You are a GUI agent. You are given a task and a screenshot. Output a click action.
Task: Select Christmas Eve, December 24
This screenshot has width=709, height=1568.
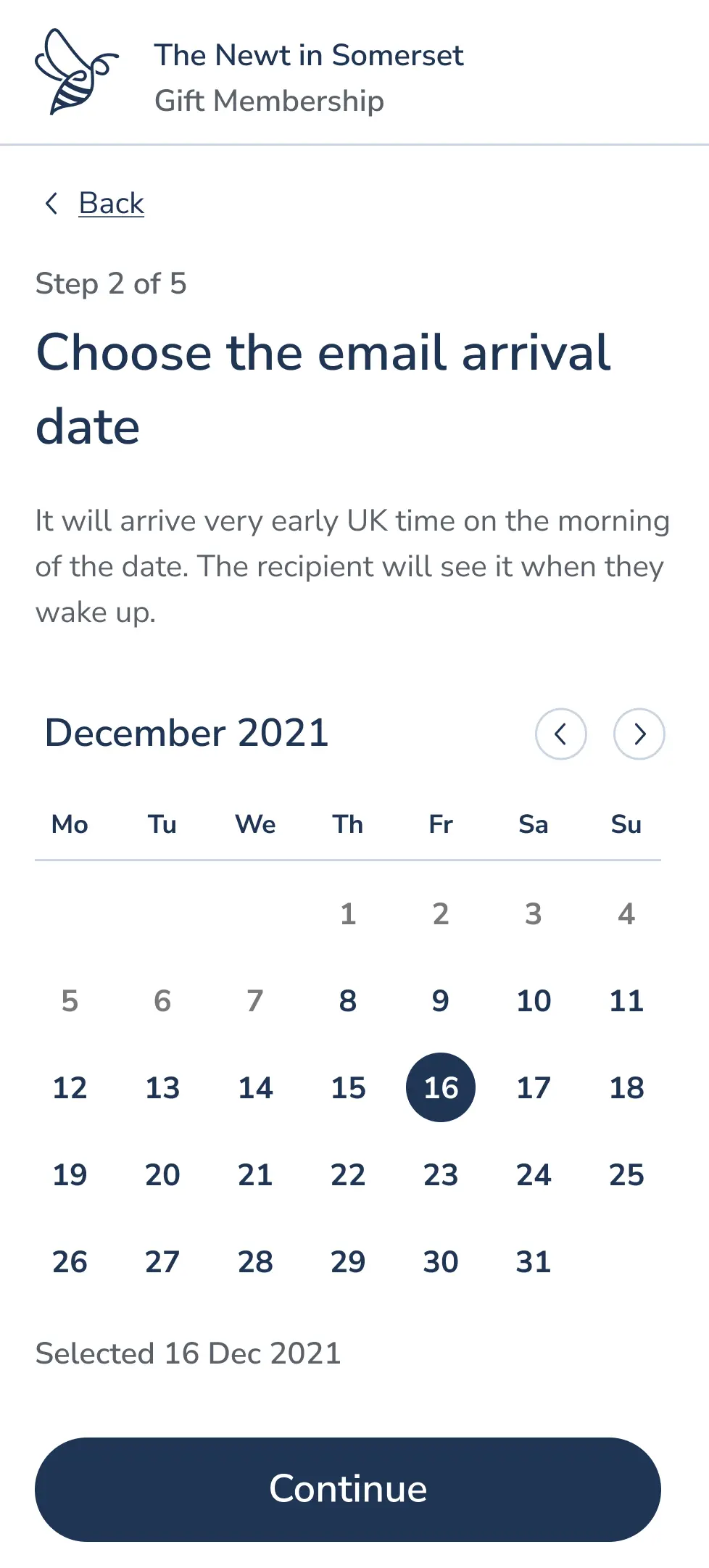[533, 1175]
